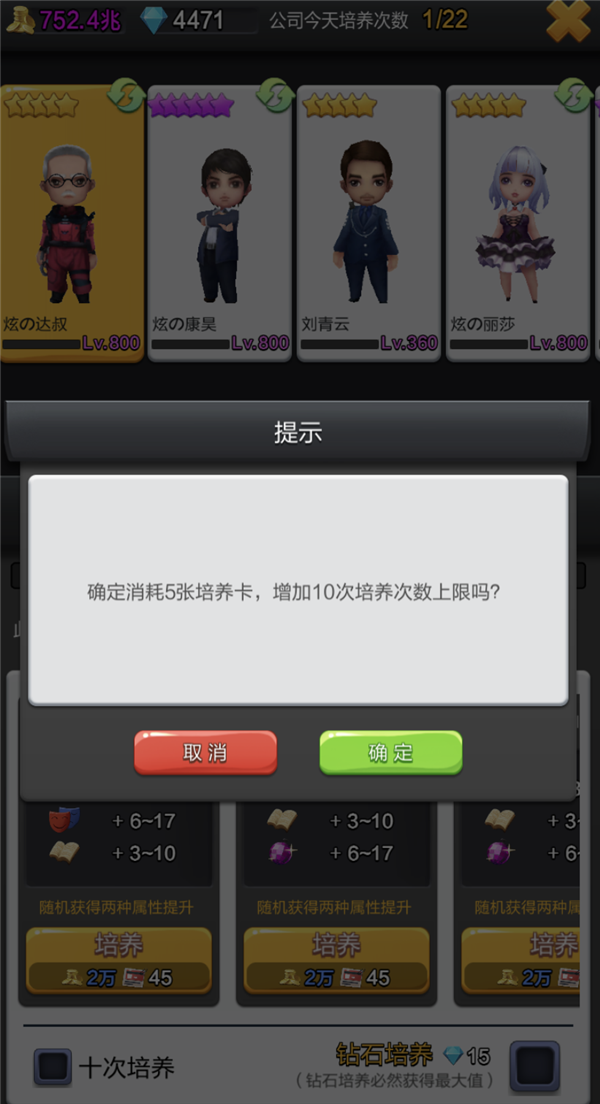Tick the 十次培养 checkbox
Image resolution: width=600 pixels, height=1104 pixels.
[52, 1067]
